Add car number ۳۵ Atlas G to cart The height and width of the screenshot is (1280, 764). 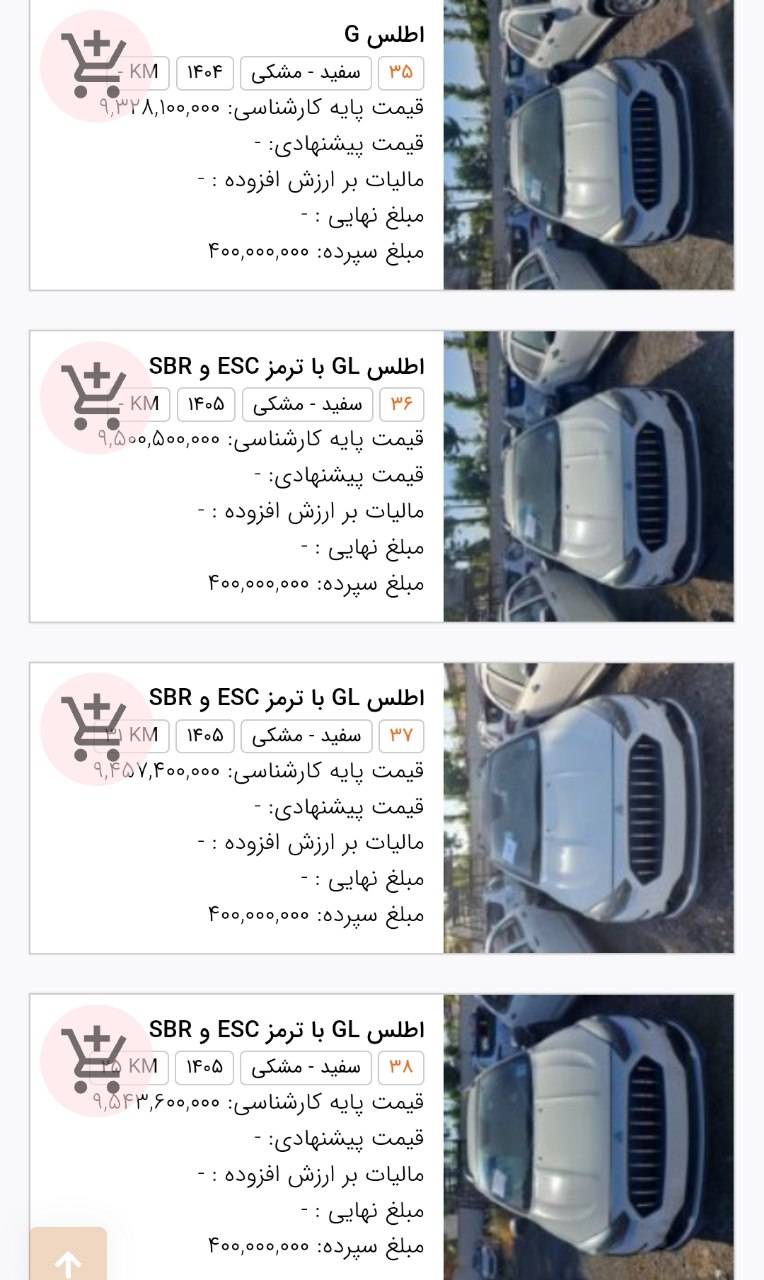pyautogui.click(x=96, y=65)
